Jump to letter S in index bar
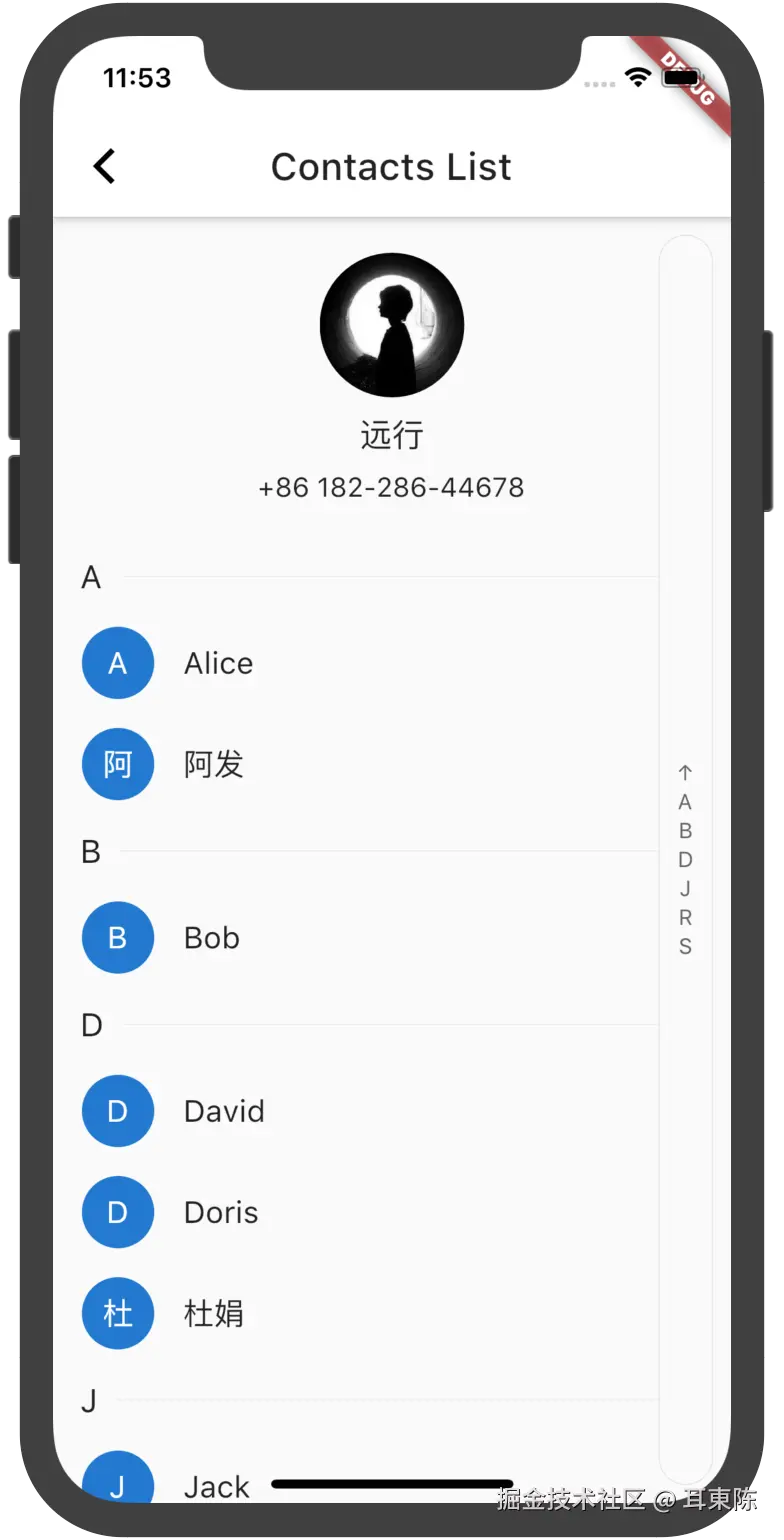 [x=685, y=946]
